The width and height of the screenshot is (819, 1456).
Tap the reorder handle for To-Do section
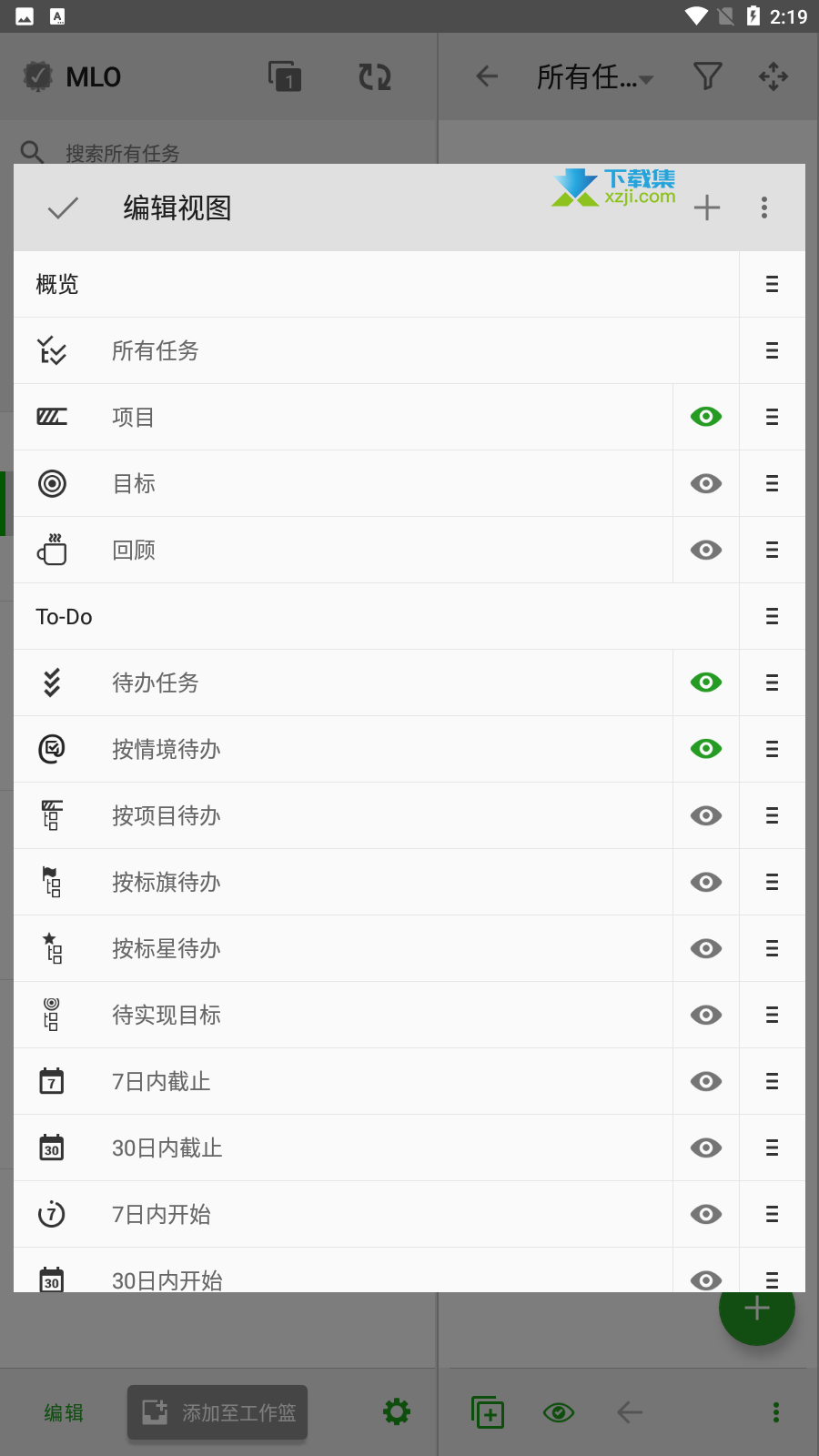tap(772, 616)
